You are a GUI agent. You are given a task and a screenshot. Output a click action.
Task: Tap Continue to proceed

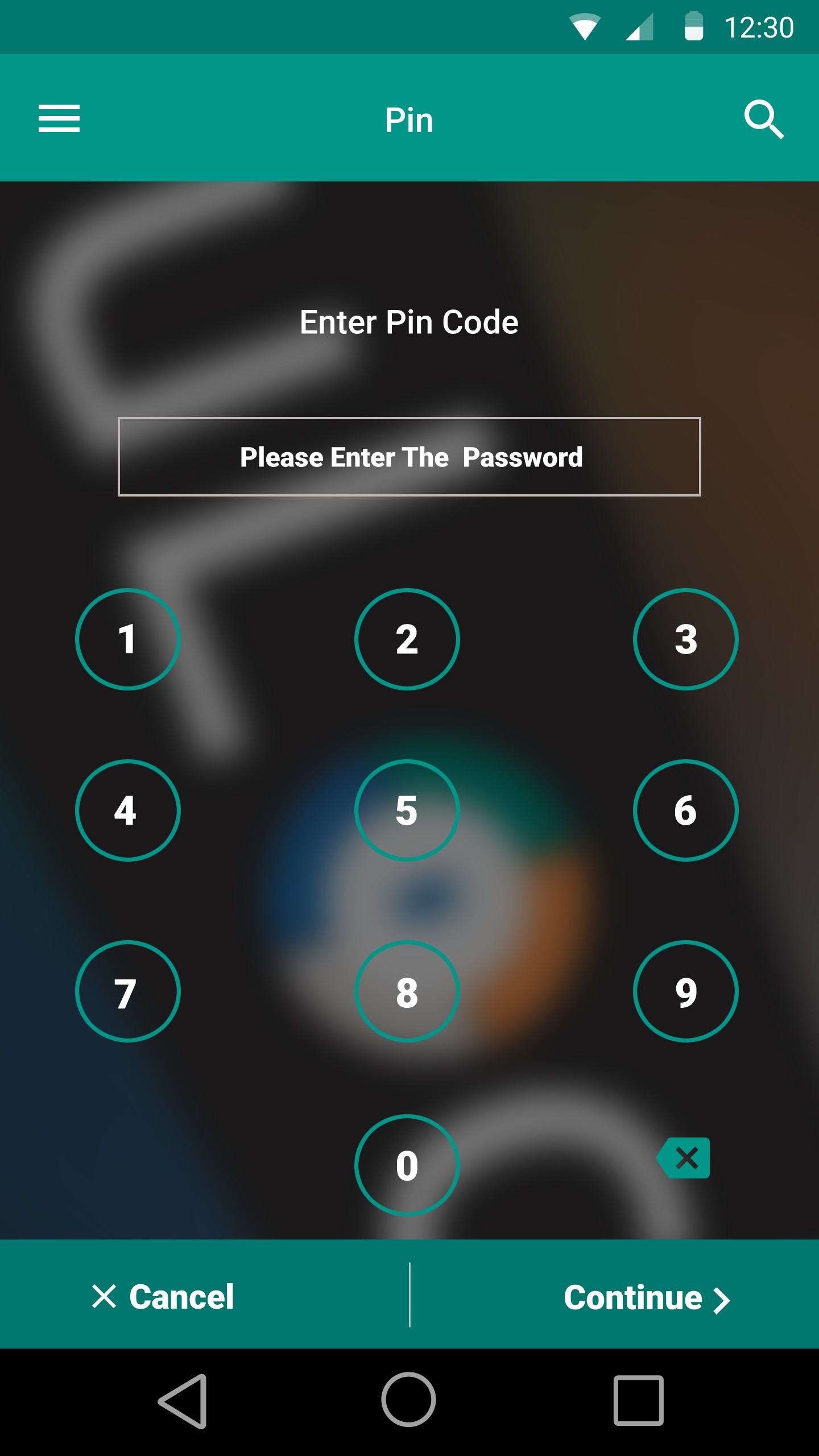(x=647, y=1298)
